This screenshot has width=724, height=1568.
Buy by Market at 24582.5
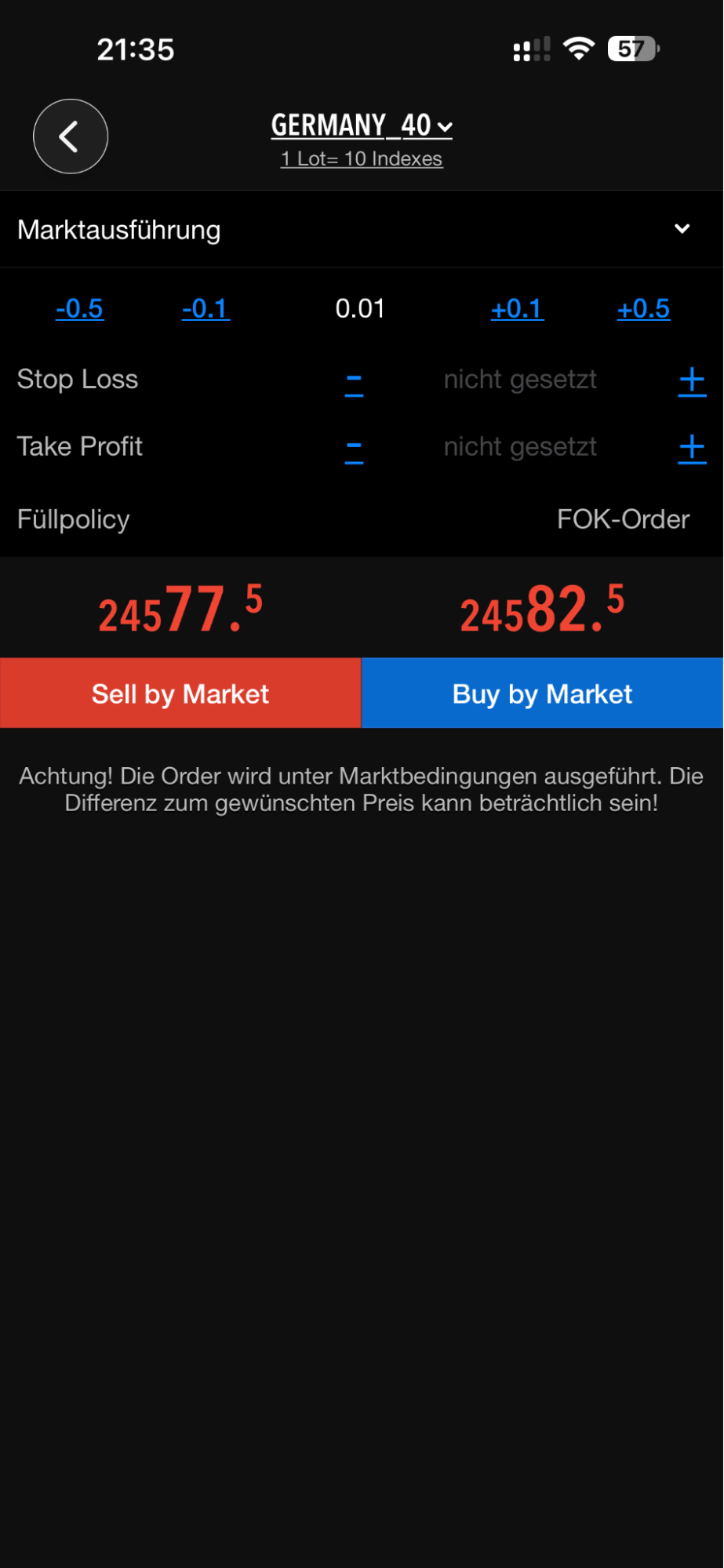point(542,693)
